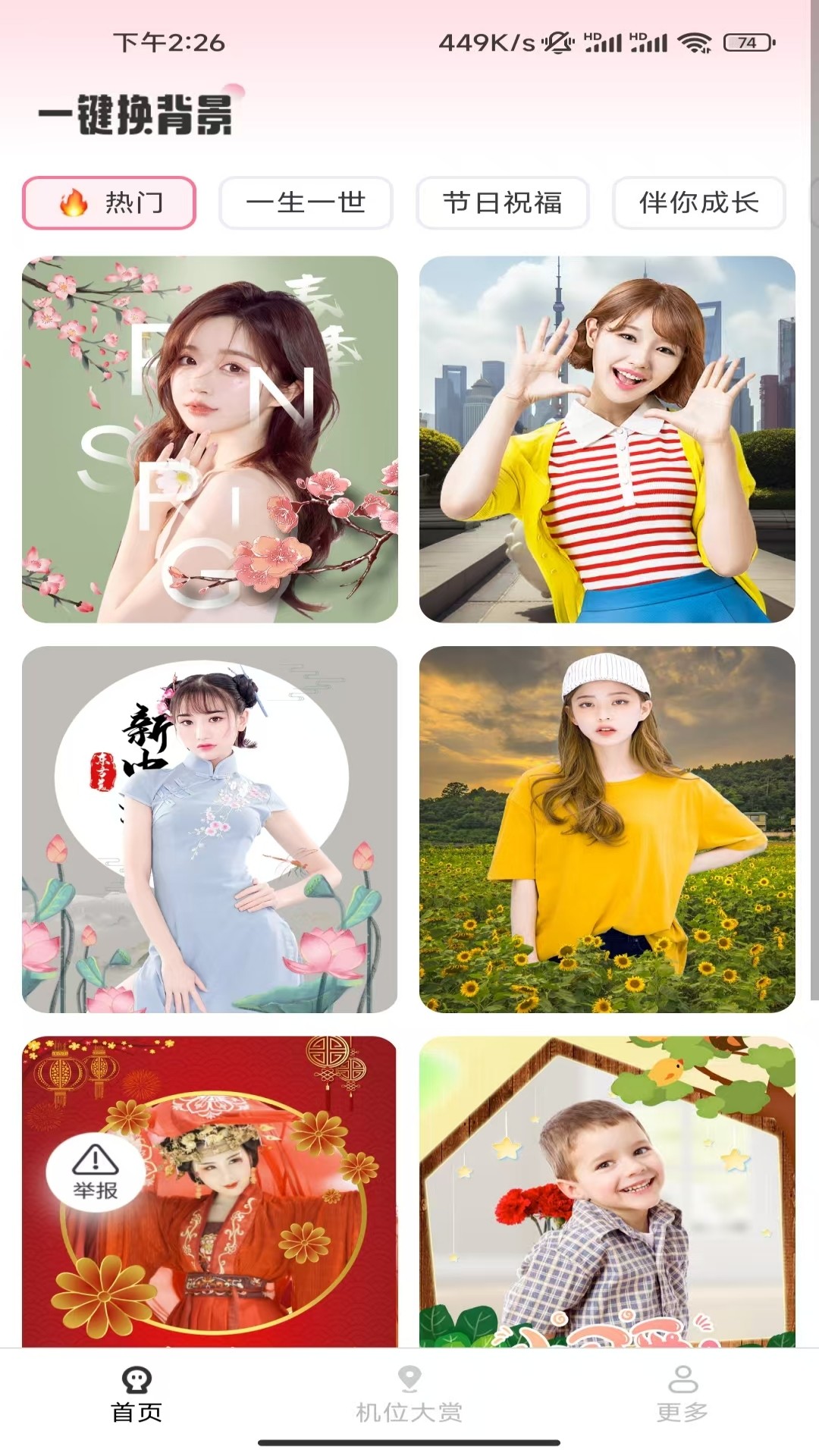Select the cartoon house kid template
This screenshot has width=819, height=1456.
(x=607, y=1191)
